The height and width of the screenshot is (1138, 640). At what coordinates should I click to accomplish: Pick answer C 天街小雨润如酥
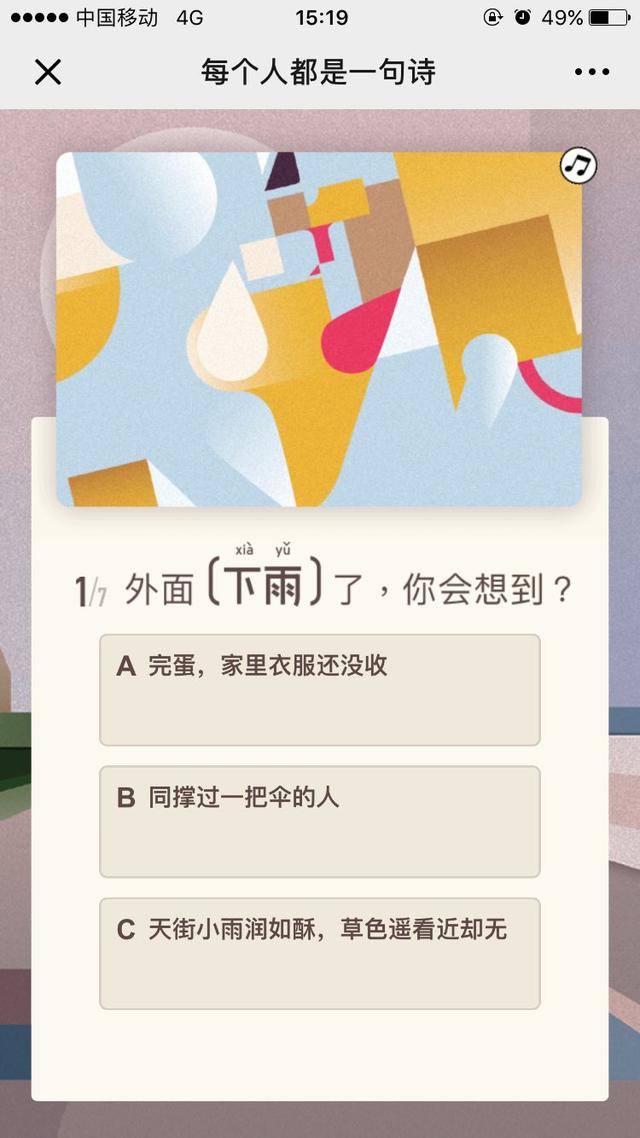(x=319, y=953)
